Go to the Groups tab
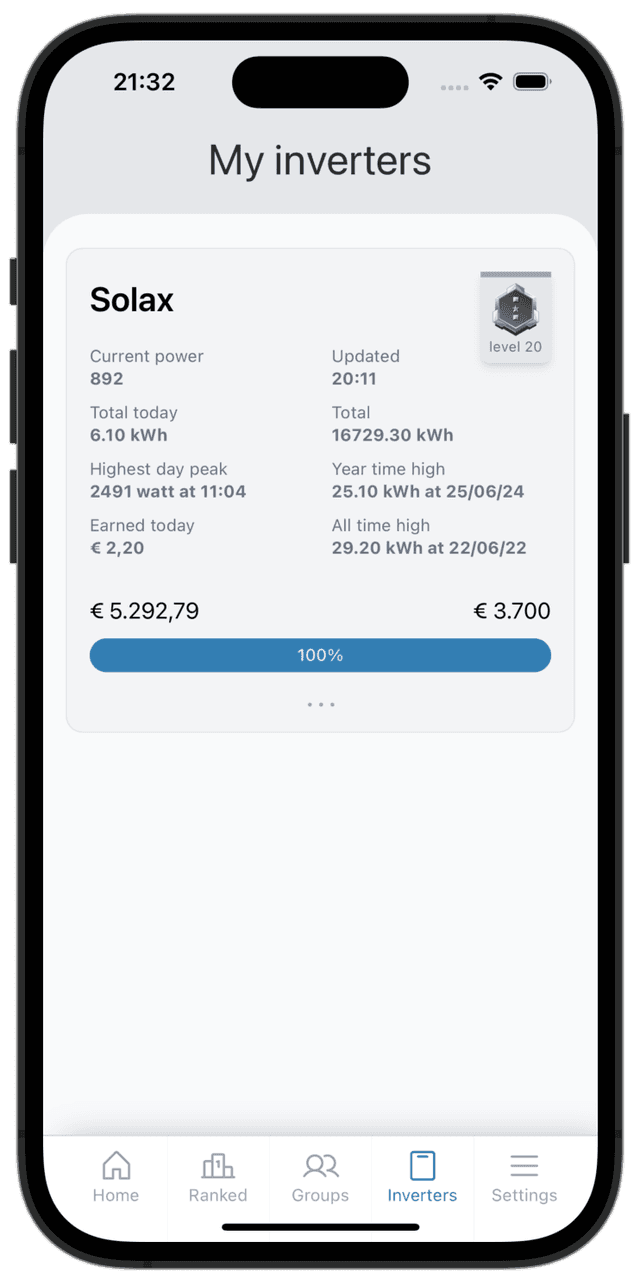Screen dimensions: 640x1272 click(320, 1177)
